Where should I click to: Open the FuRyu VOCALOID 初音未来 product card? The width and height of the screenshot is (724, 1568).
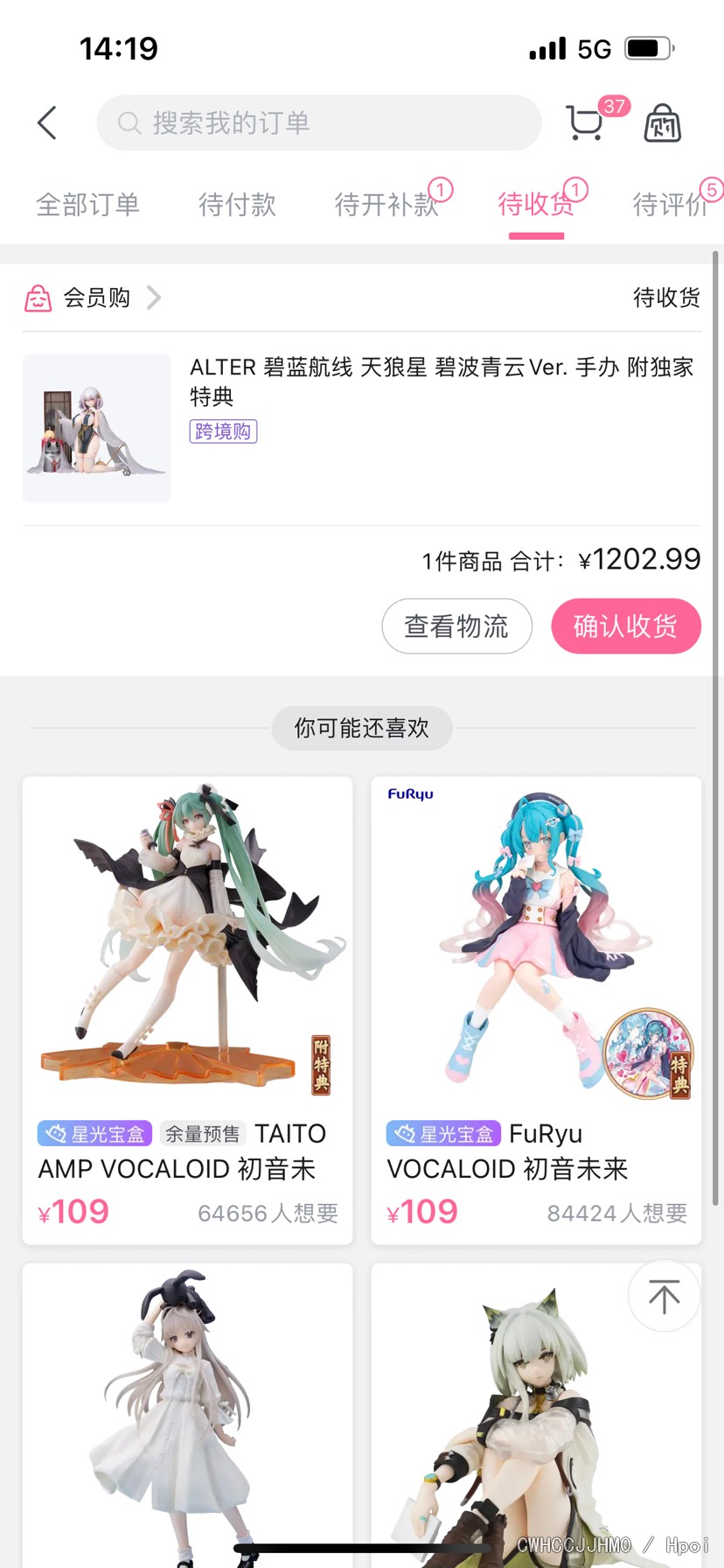pos(536,1011)
